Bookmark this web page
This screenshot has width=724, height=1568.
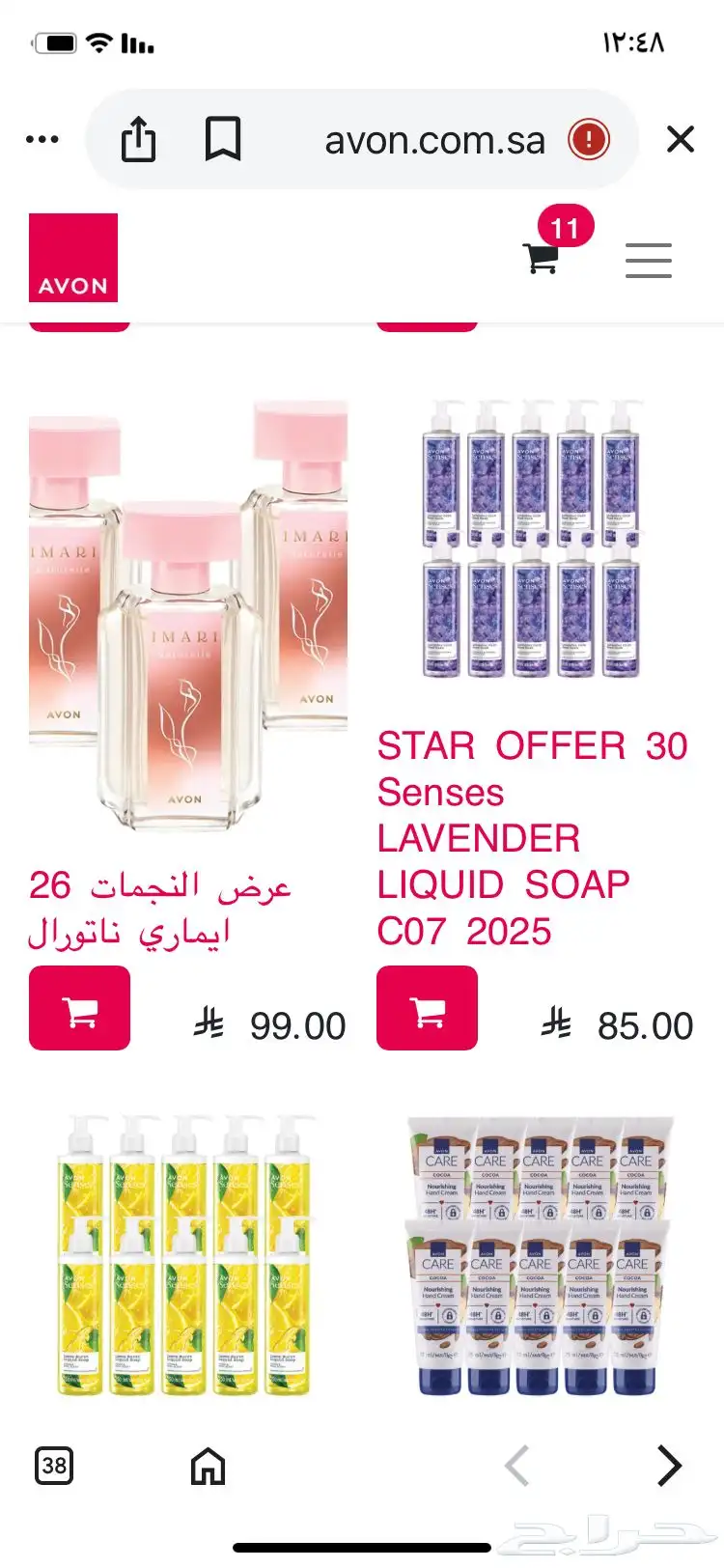[x=223, y=140]
